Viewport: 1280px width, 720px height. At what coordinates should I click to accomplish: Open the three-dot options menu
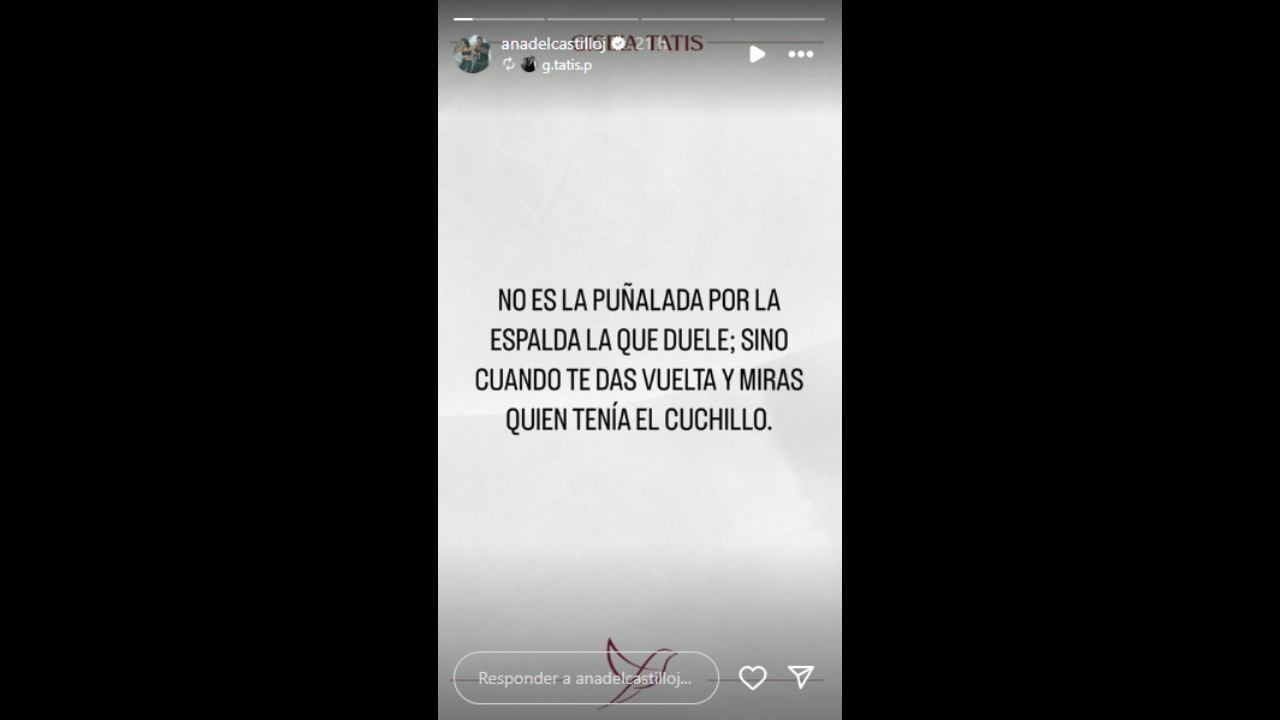[x=800, y=54]
